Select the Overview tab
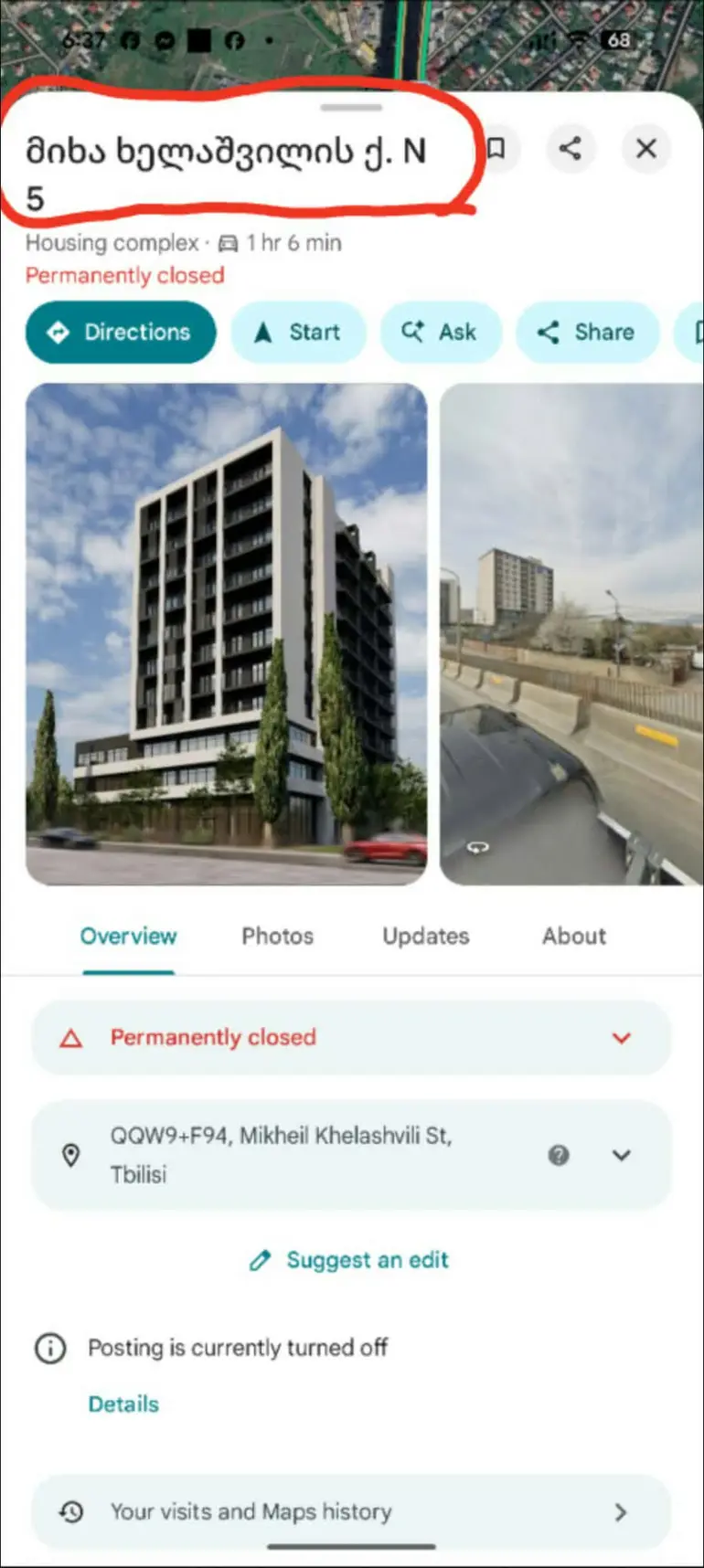 [x=129, y=936]
